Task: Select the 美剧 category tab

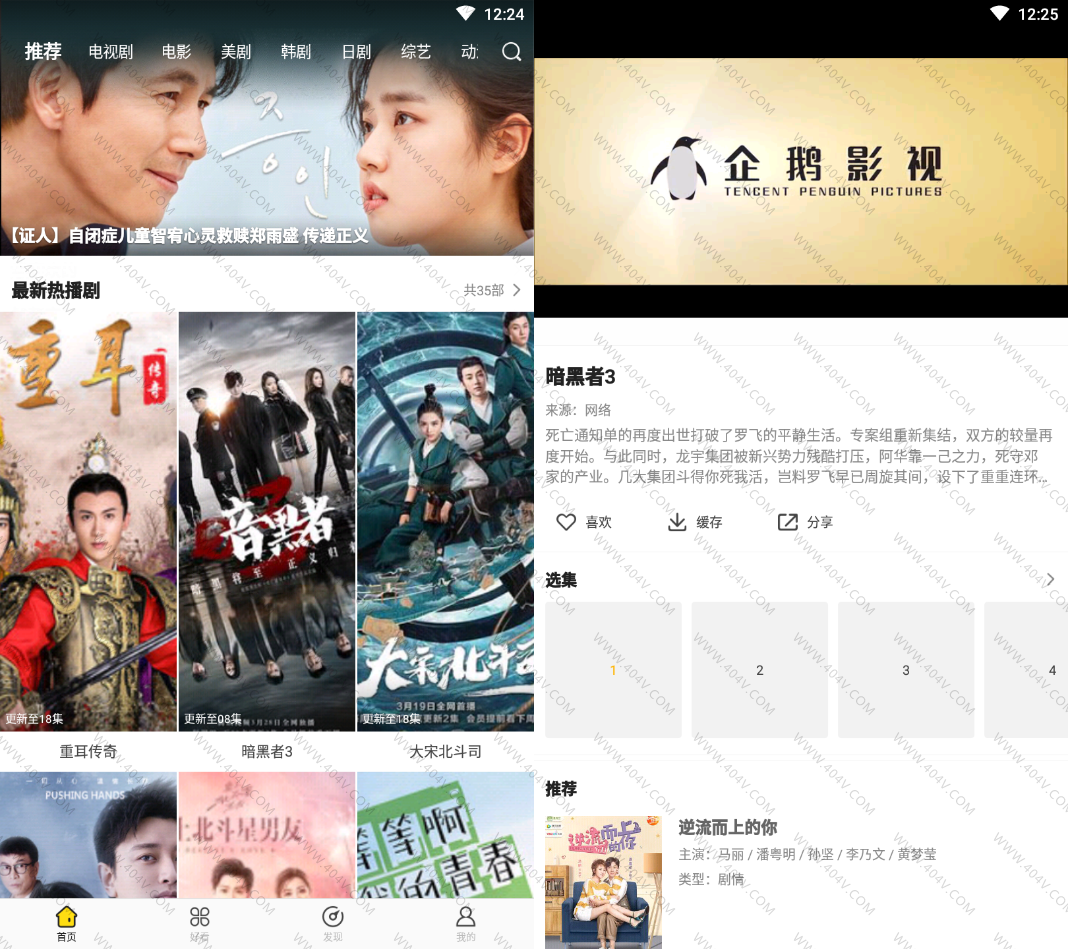Action: (x=236, y=52)
